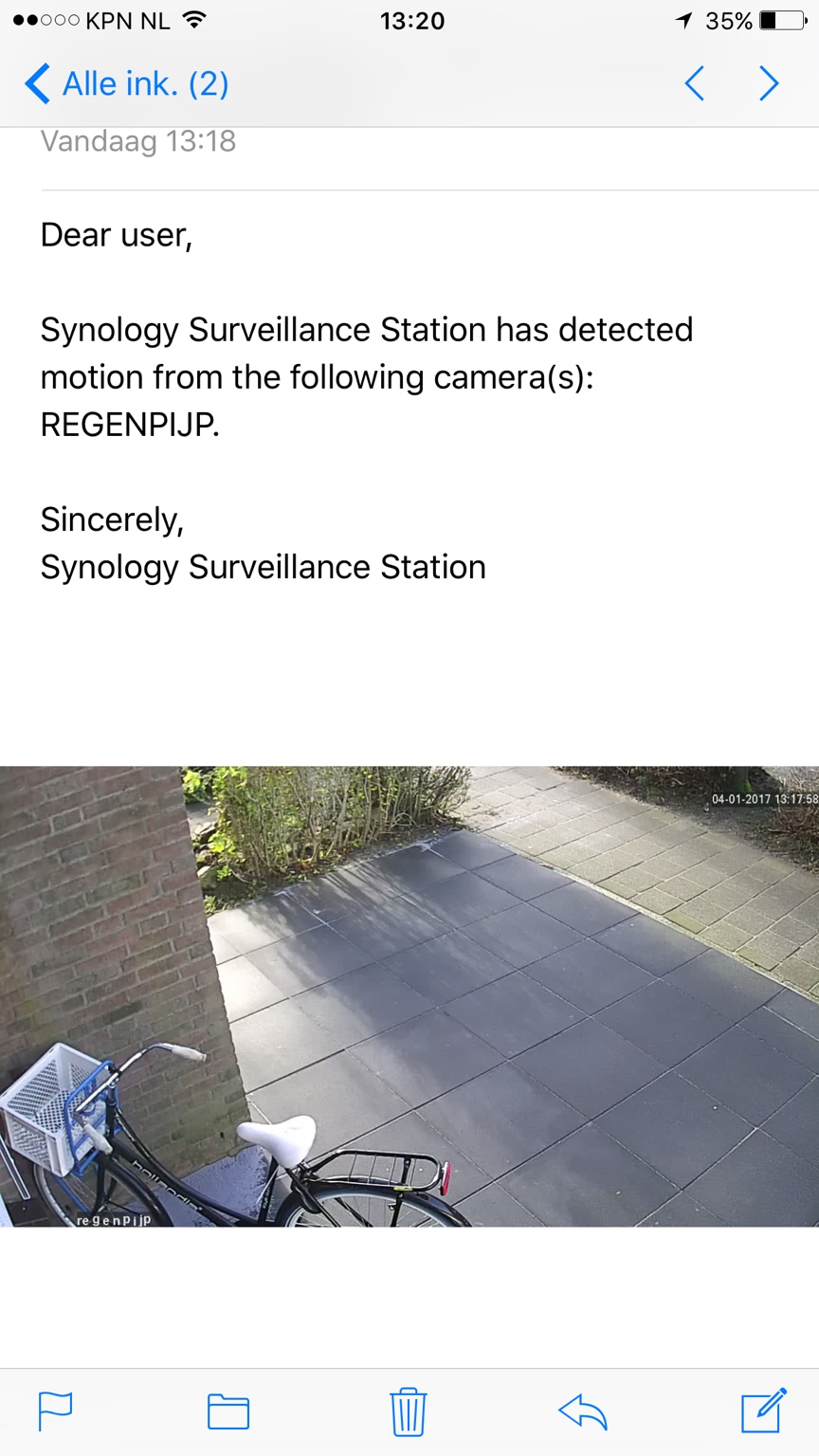Open the attached camera snapshot image
This screenshot has height=1456, width=819.
[x=409, y=995]
